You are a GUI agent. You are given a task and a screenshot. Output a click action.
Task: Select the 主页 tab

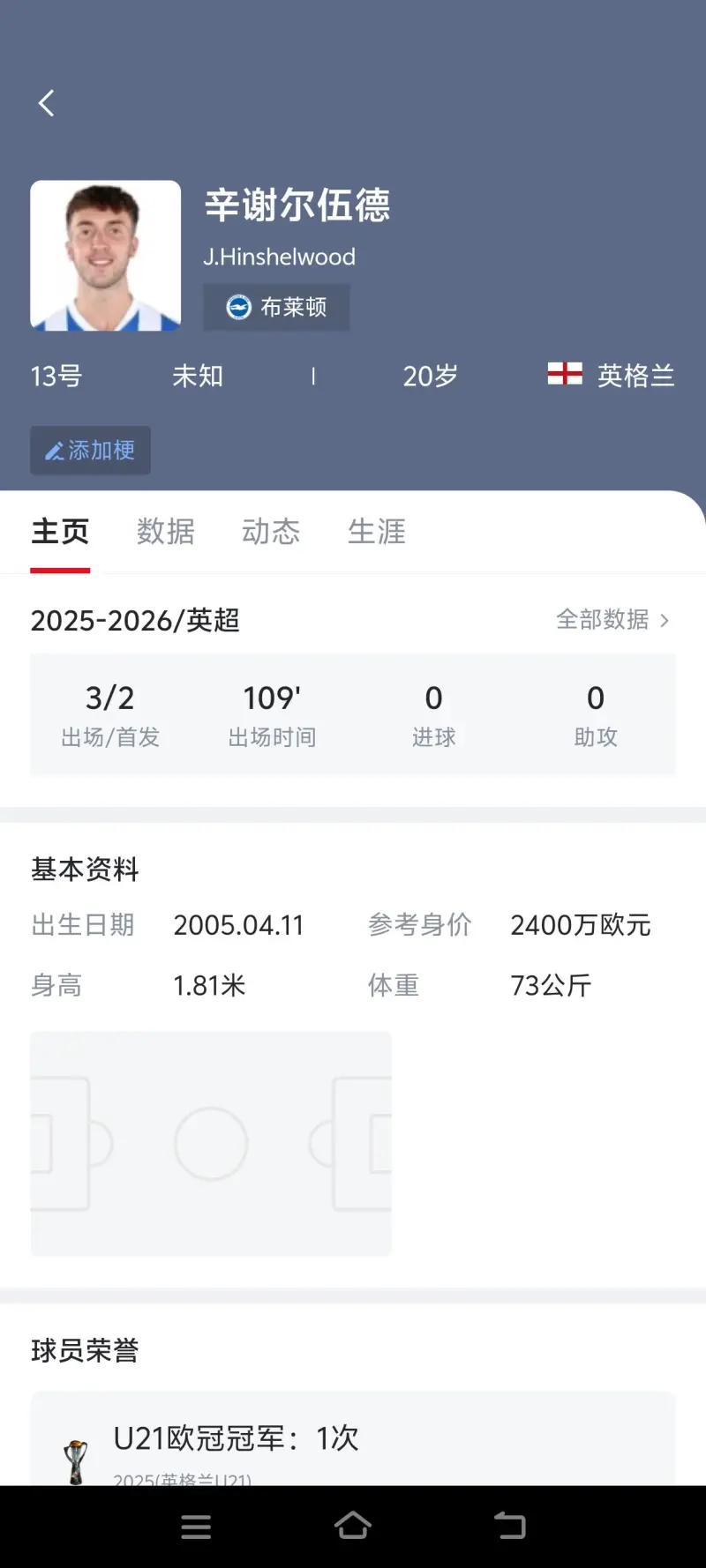point(60,532)
